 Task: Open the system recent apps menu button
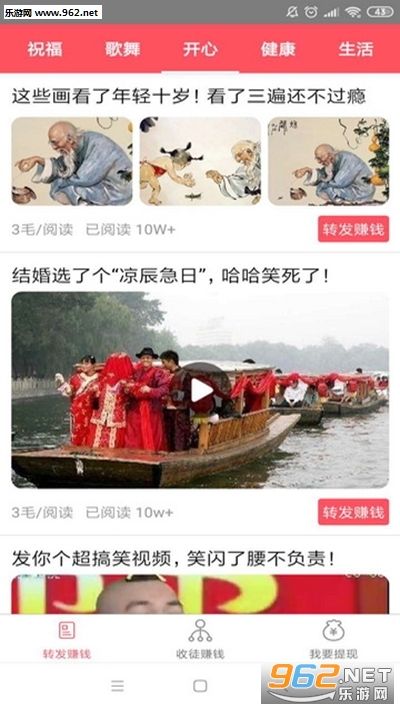[x=117, y=686]
